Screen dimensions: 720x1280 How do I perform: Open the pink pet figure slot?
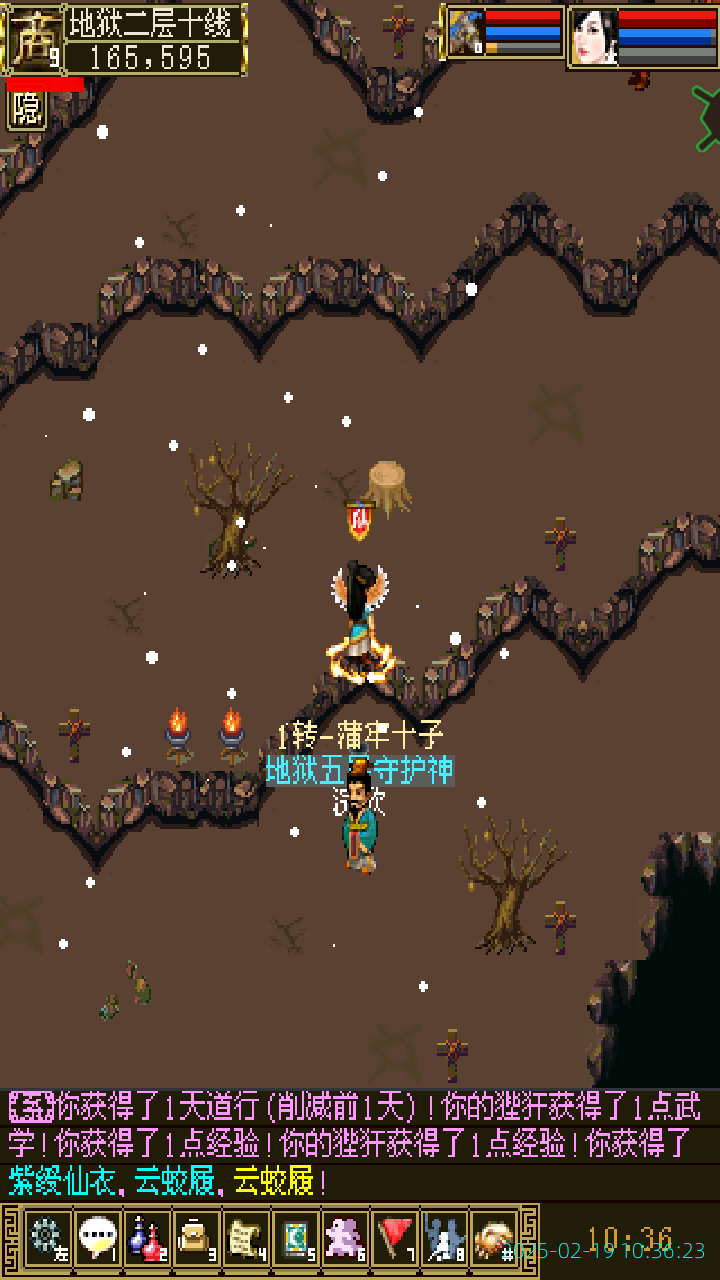(345, 1238)
